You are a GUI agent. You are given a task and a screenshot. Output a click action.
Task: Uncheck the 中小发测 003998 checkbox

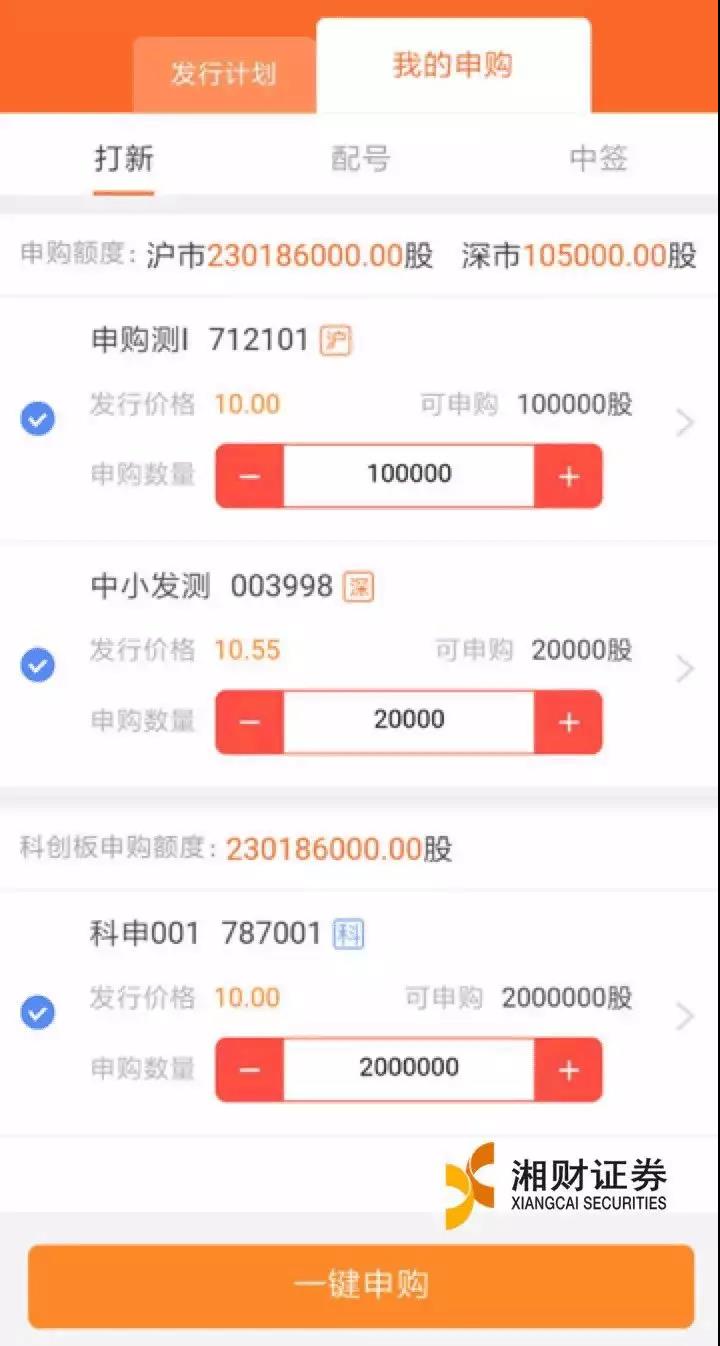tap(38, 665)
